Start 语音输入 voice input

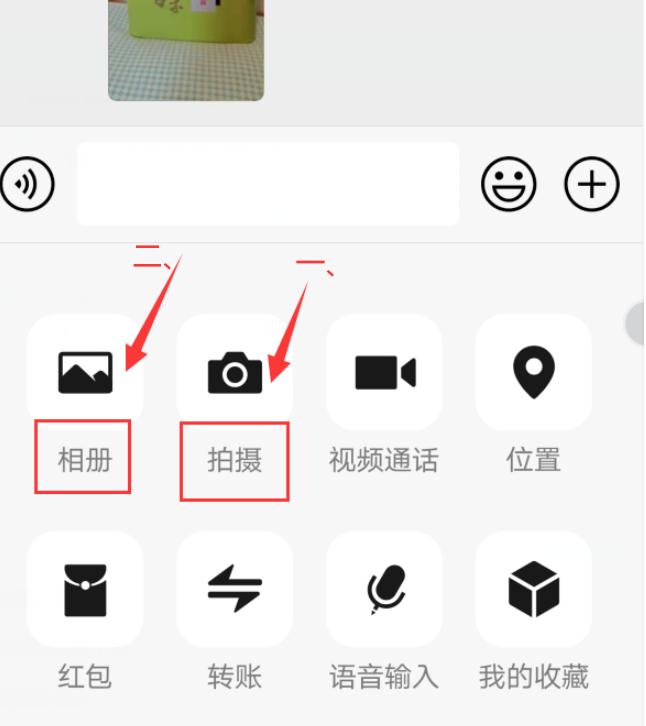click(384, 590)
